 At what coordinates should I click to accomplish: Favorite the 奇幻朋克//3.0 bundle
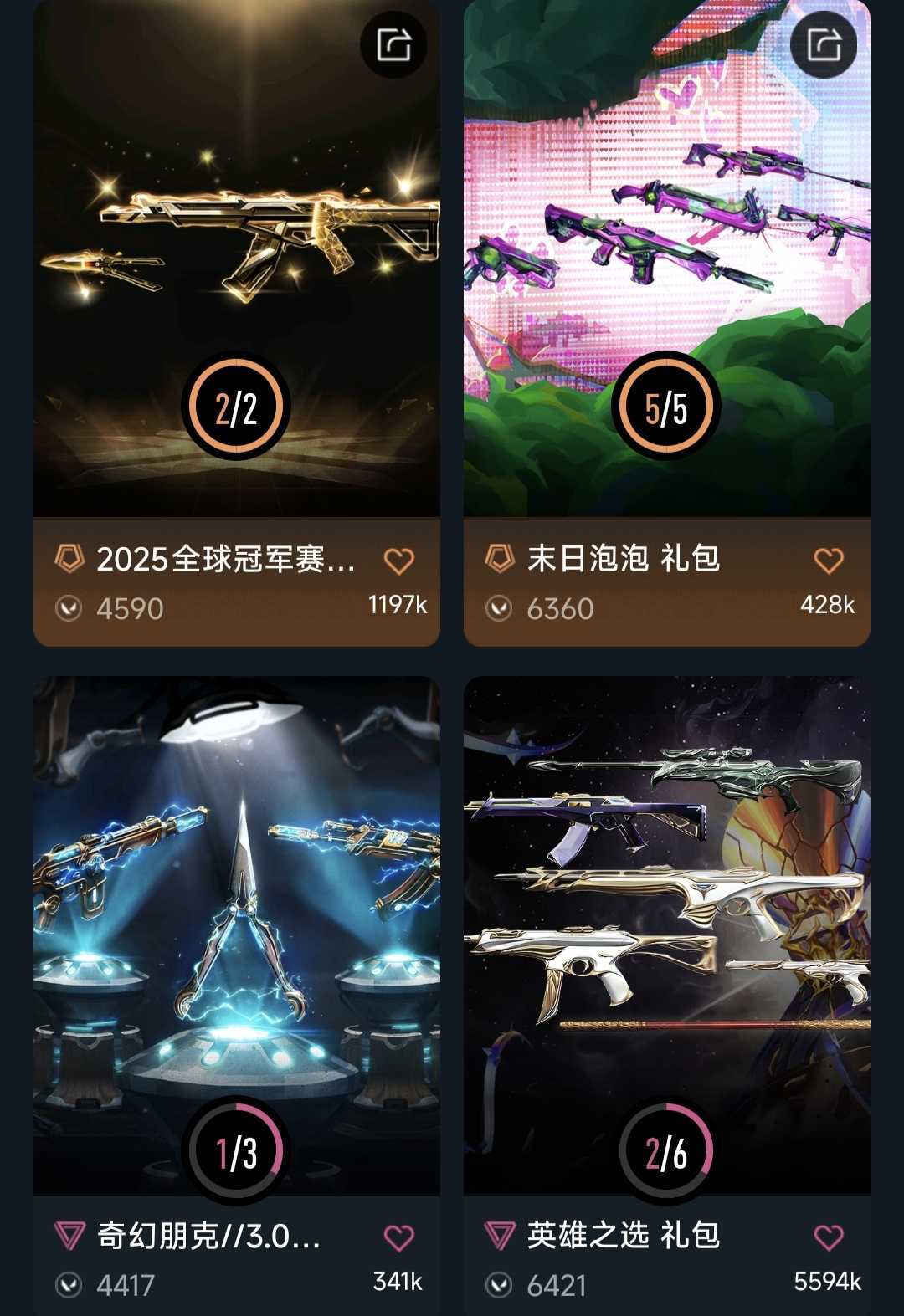point(398,1237)
